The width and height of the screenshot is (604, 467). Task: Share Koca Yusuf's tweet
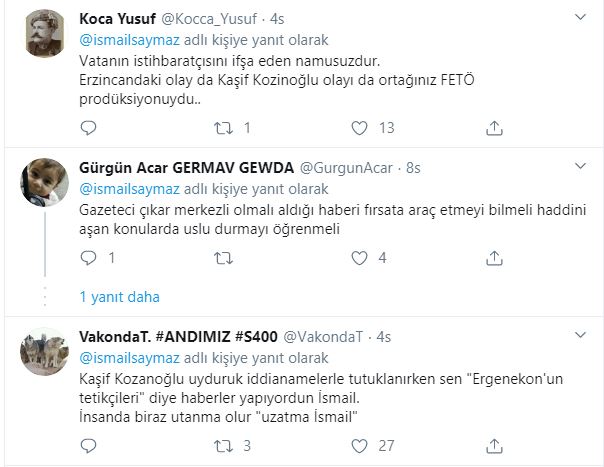tap(492, 127)
